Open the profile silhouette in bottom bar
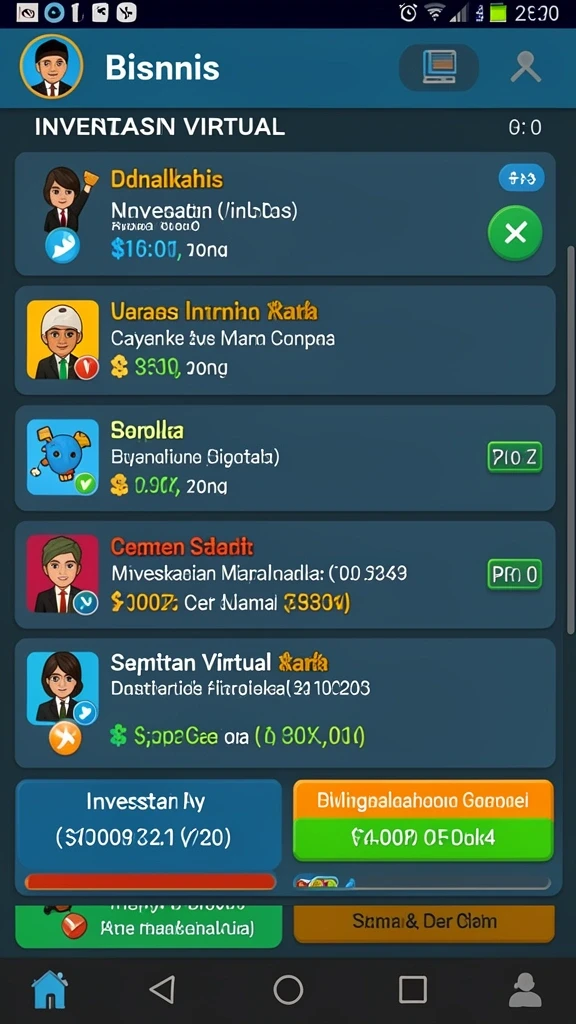The image size is (576, 1024). [525, 989]
